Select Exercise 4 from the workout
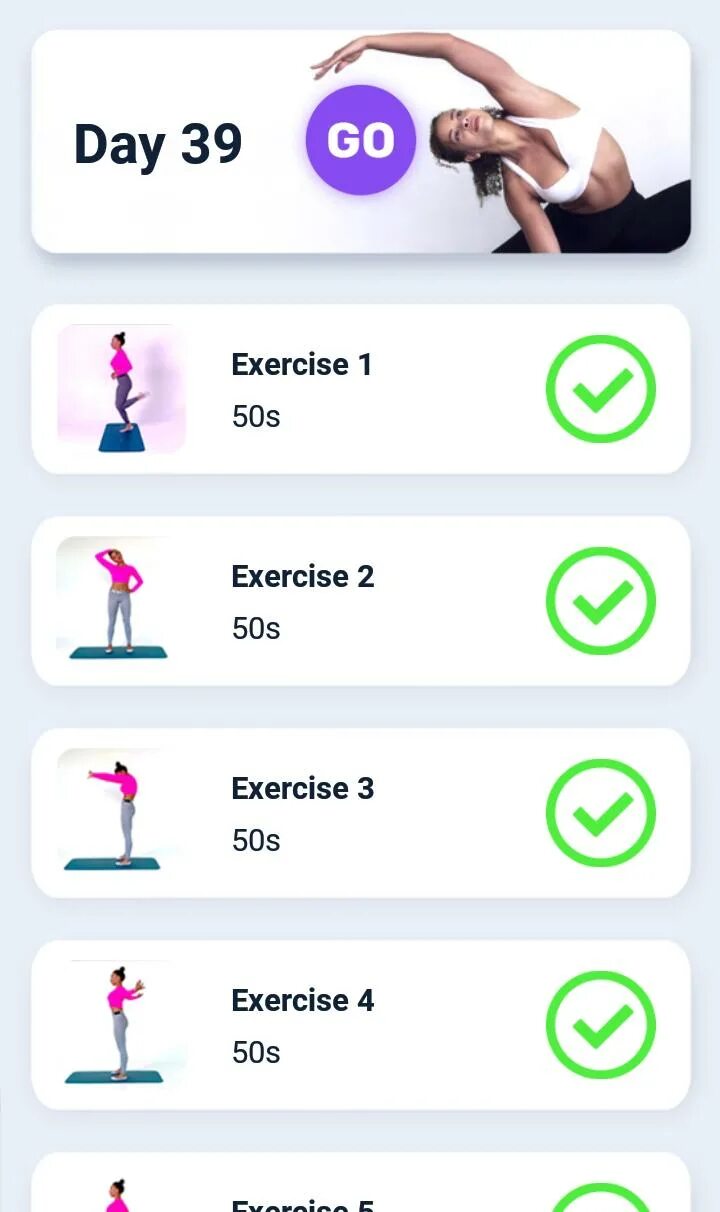The height and width of the screenshot is (1212, 720). [x=302, y=1025]
